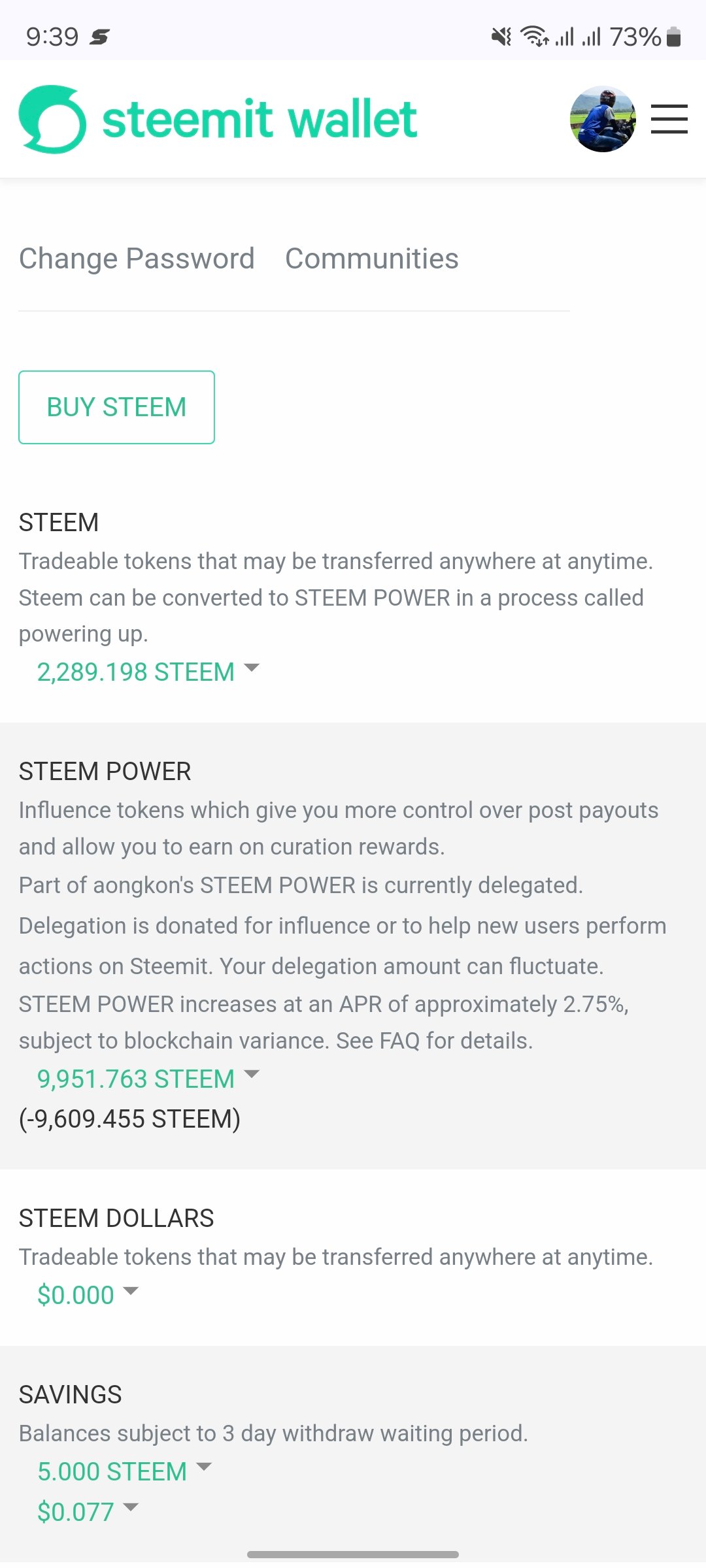Expand the 2,289.198 STEEM balance dropdown
Viewport: 706px width, 1568px height.
point(148,672)
